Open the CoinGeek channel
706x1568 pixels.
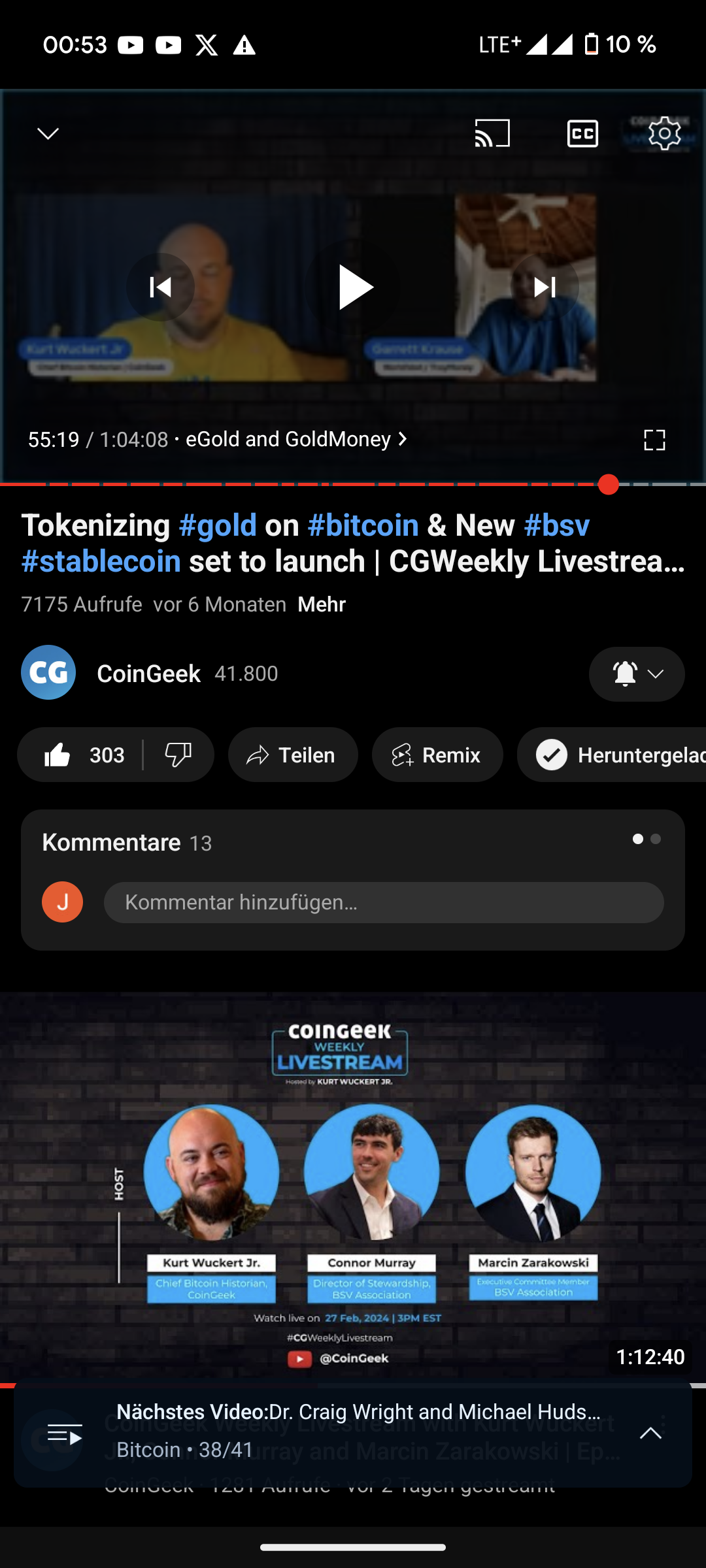point(149,674)
